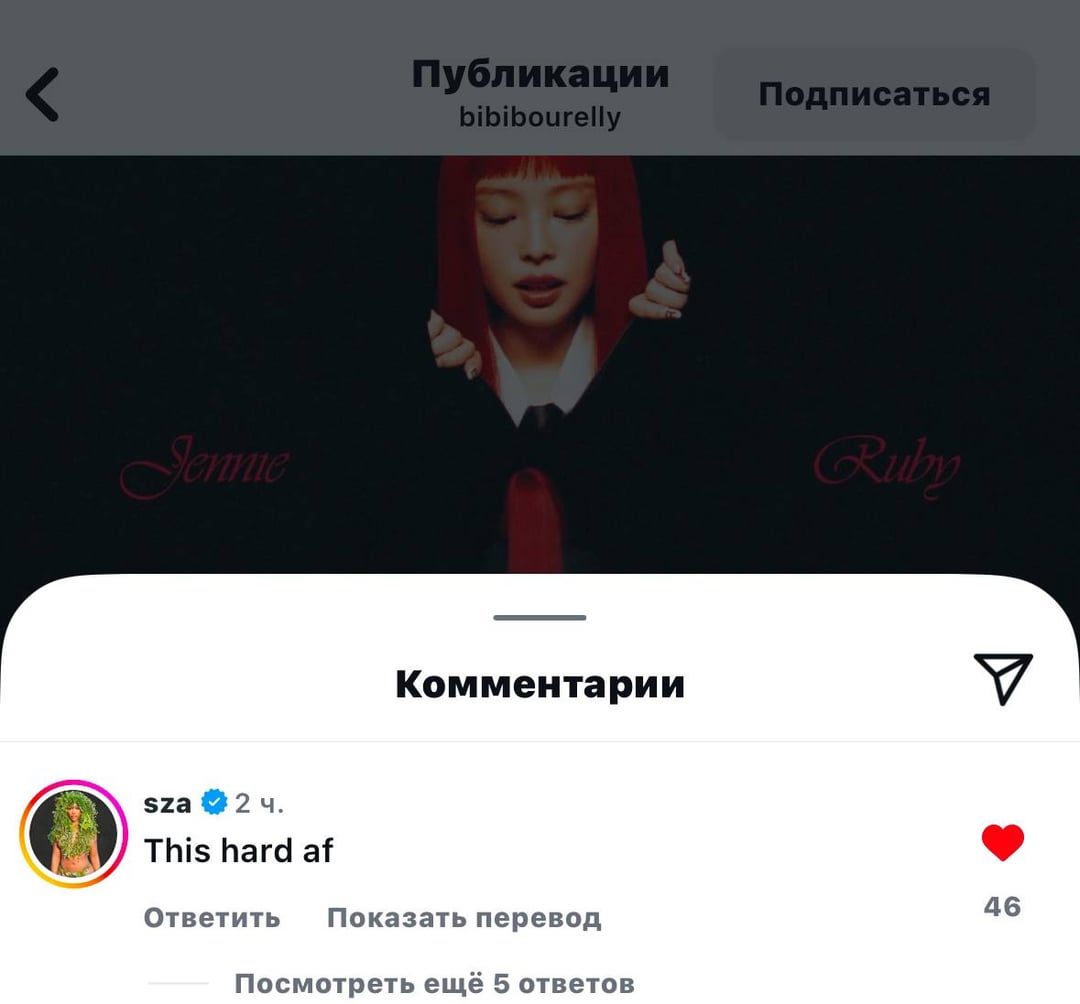The height and width of the screenshot is (1004, 1080).
Task: Tap Ответить under sza's comment
Action: (212, 917)
